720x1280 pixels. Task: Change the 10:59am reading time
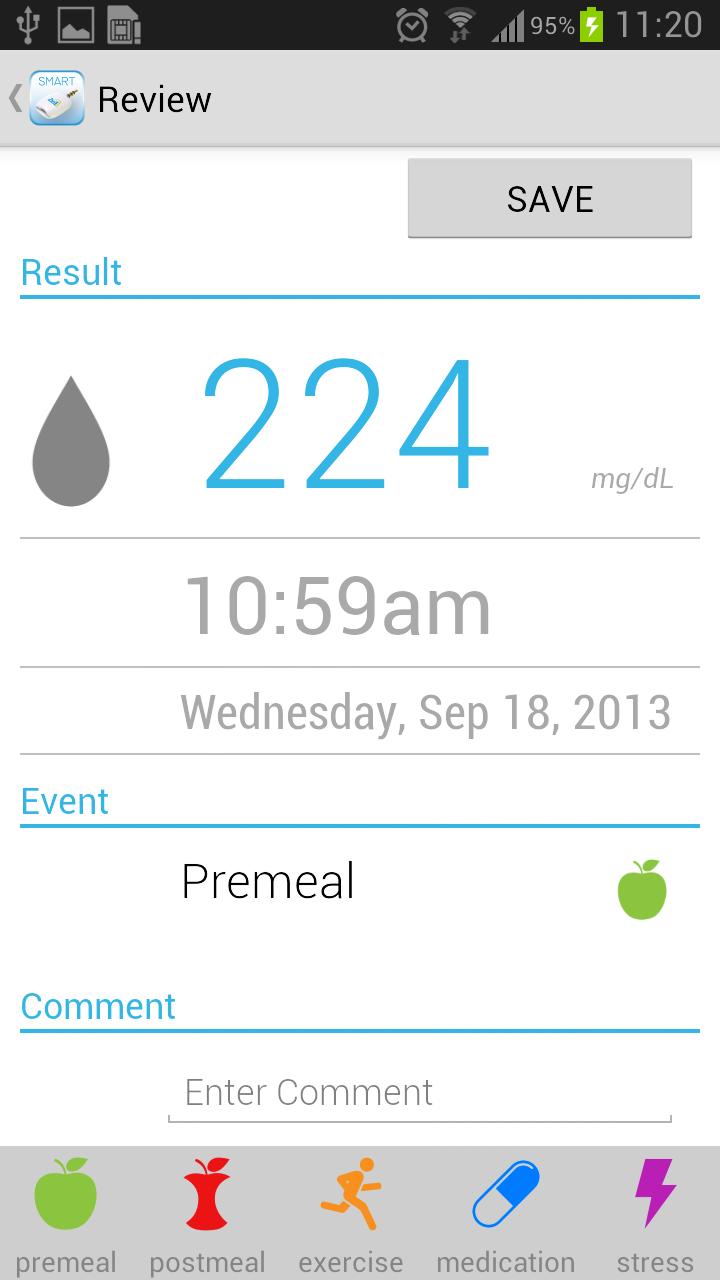[x=338, y=605]
